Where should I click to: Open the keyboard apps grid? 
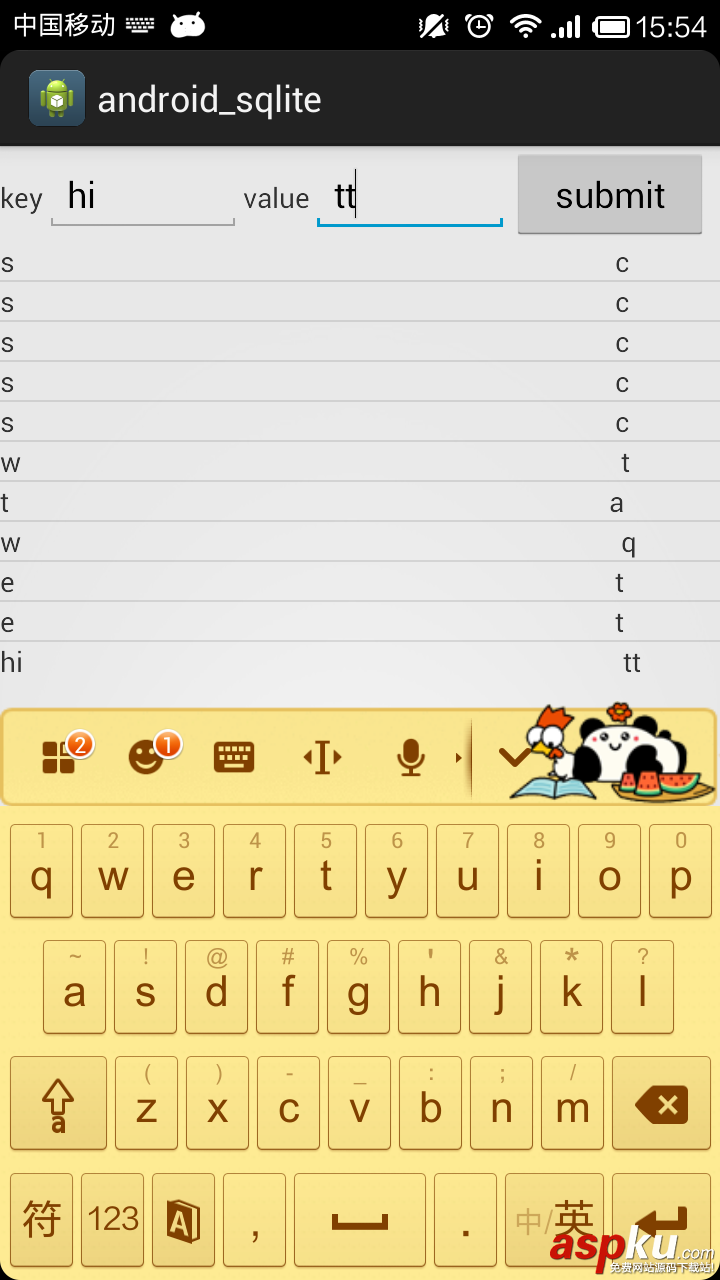pyautogui.click(x=59, y=757)
